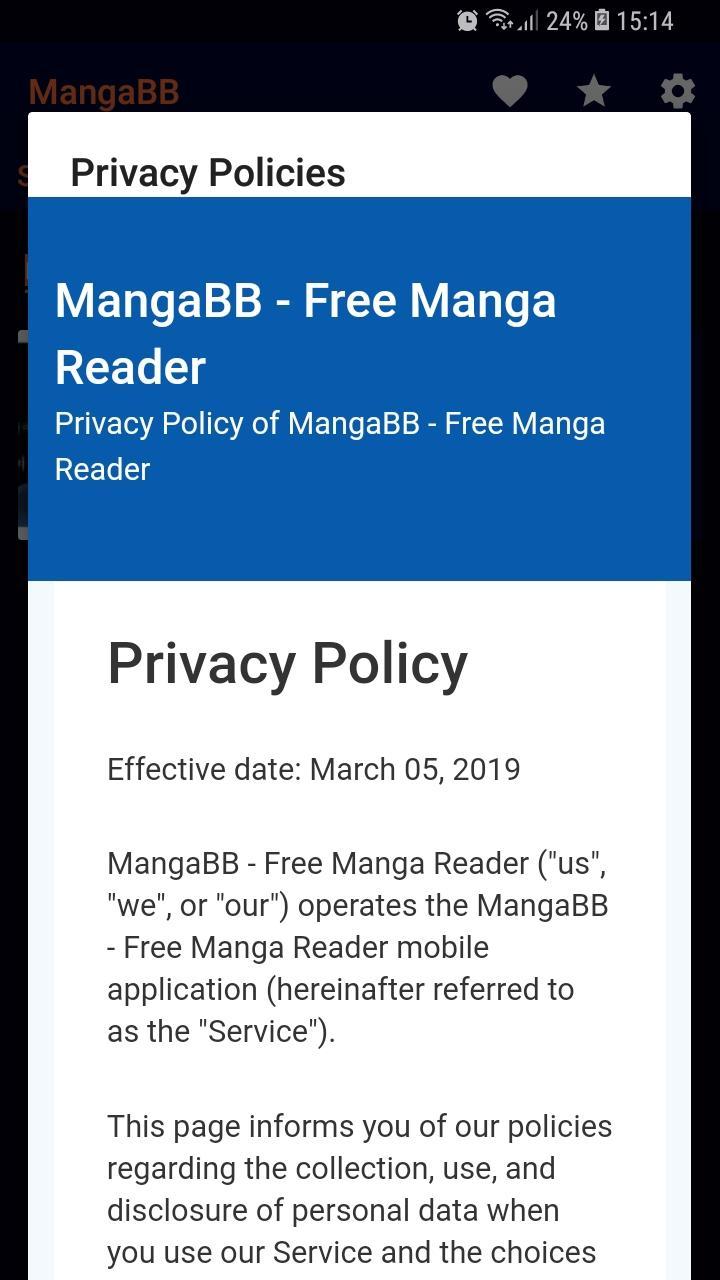The image size is (720, 1280).
Task: Tap the MangaBB - Free Manga Reader heading
Action: tap(306, 332)
